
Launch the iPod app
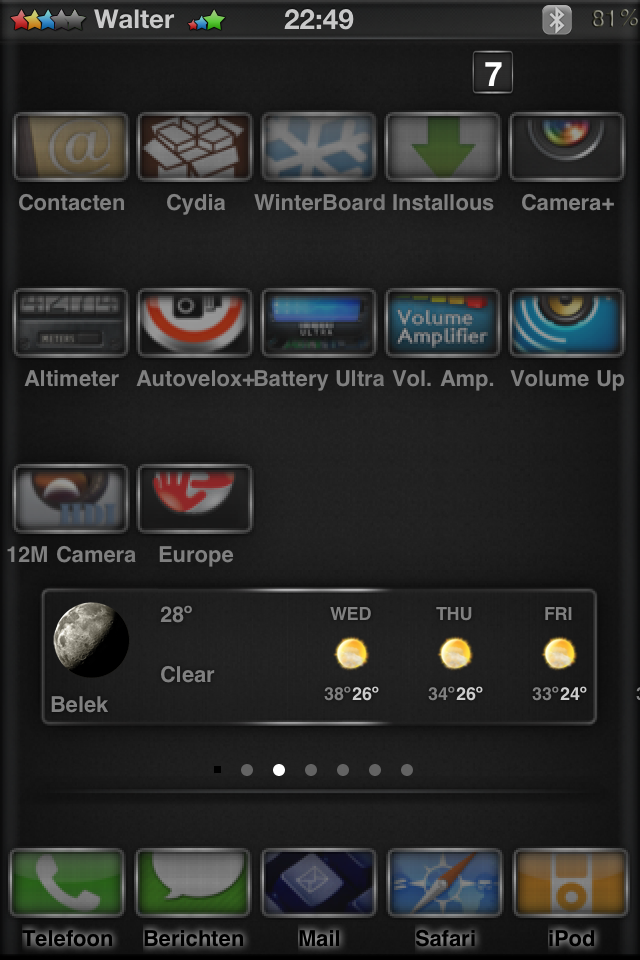click(571, 884)
